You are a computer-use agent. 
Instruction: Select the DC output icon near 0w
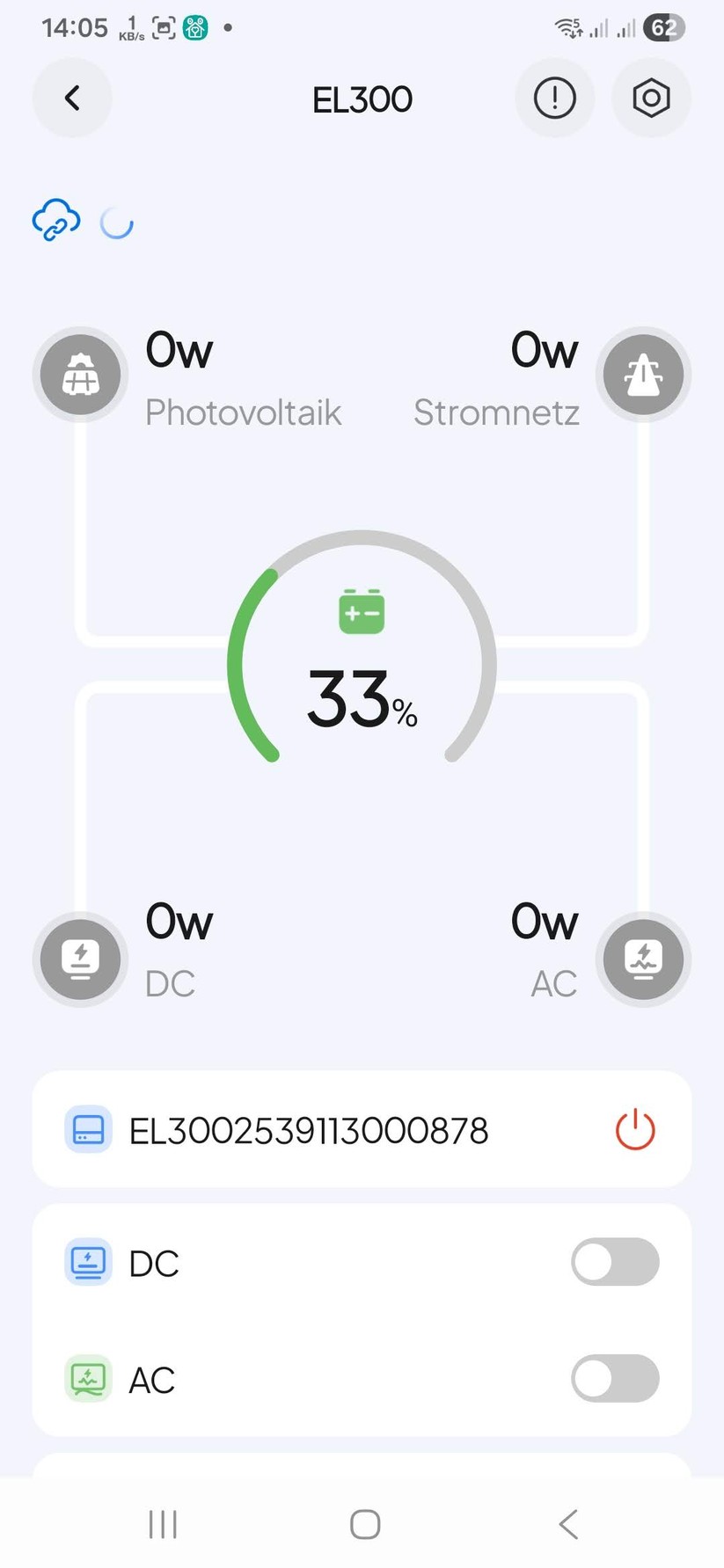click(x=80, y=959)
